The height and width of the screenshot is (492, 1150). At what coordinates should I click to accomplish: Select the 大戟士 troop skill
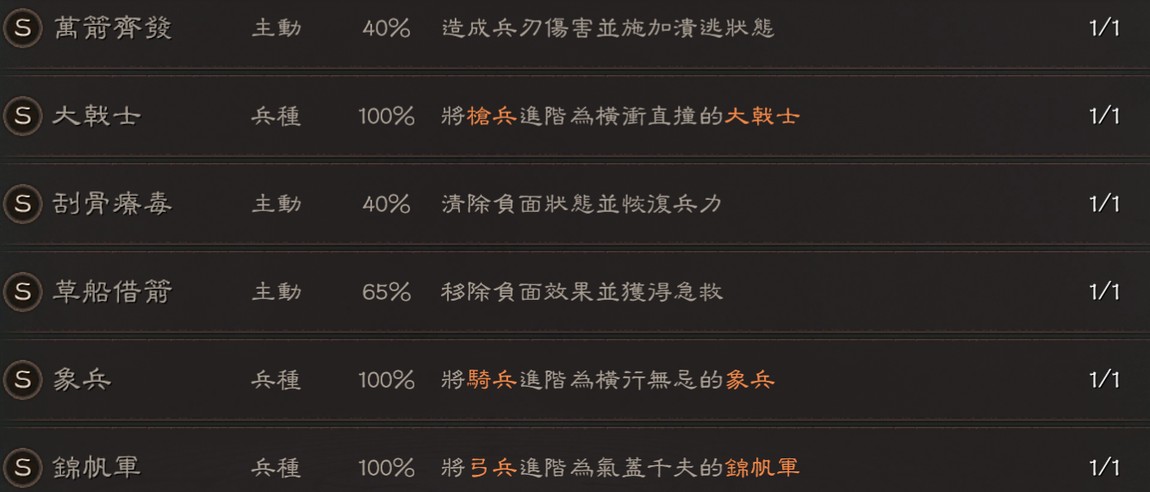(97, 116)
